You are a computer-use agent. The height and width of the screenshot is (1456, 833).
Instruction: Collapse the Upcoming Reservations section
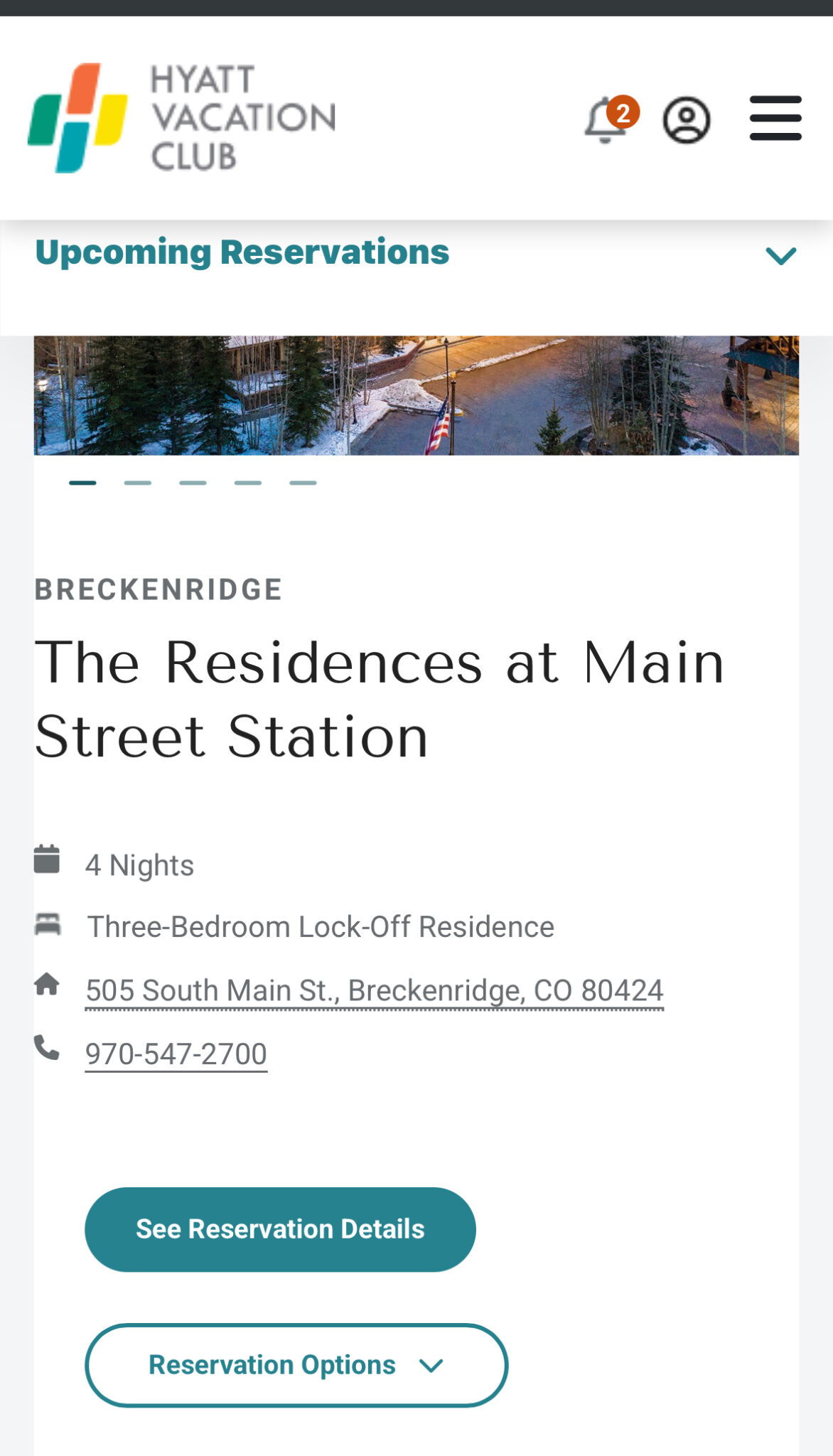tap(780, 256)
